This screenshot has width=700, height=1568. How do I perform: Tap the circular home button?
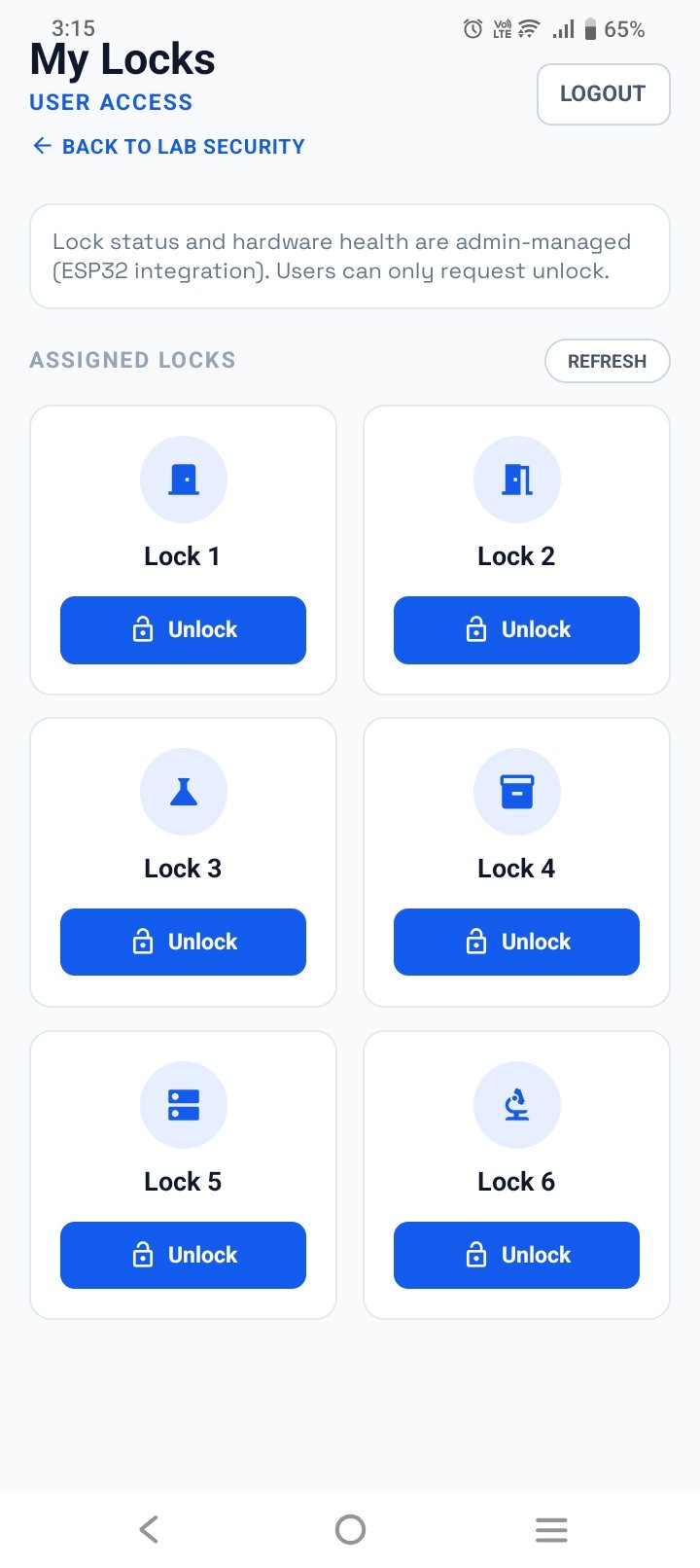[349, 1528]
